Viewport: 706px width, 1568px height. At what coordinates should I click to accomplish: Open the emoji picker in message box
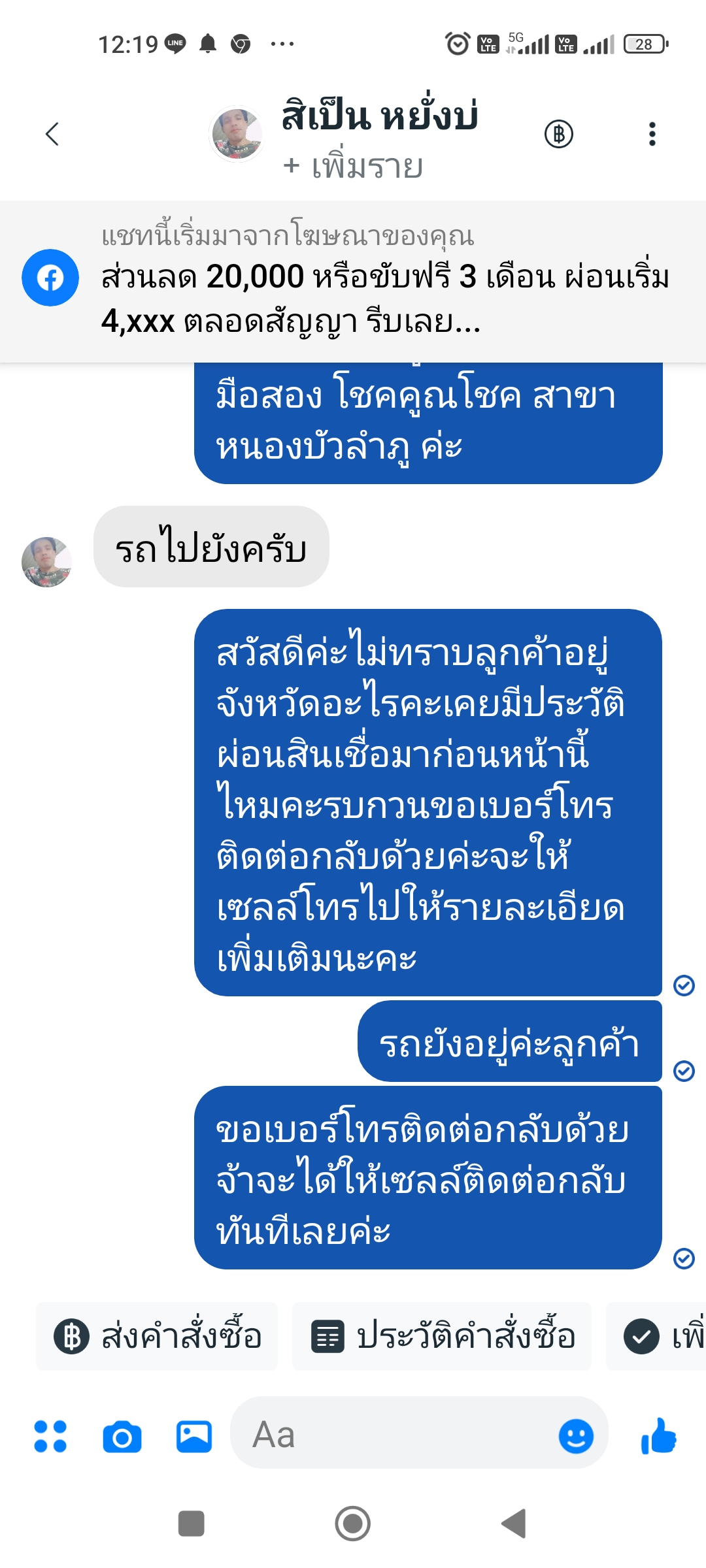[576, 1436]
